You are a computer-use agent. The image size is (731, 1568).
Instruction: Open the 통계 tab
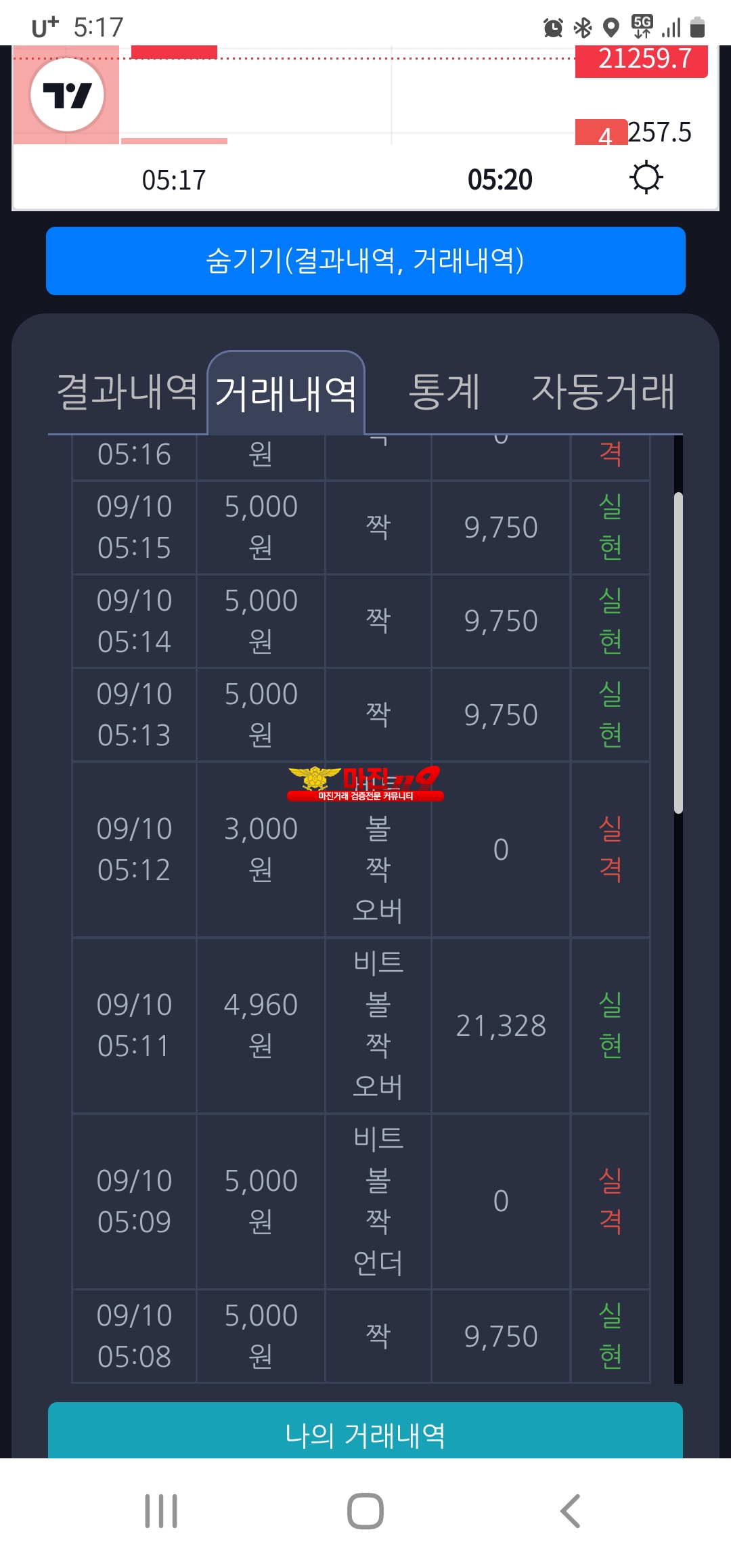point(445,392)
